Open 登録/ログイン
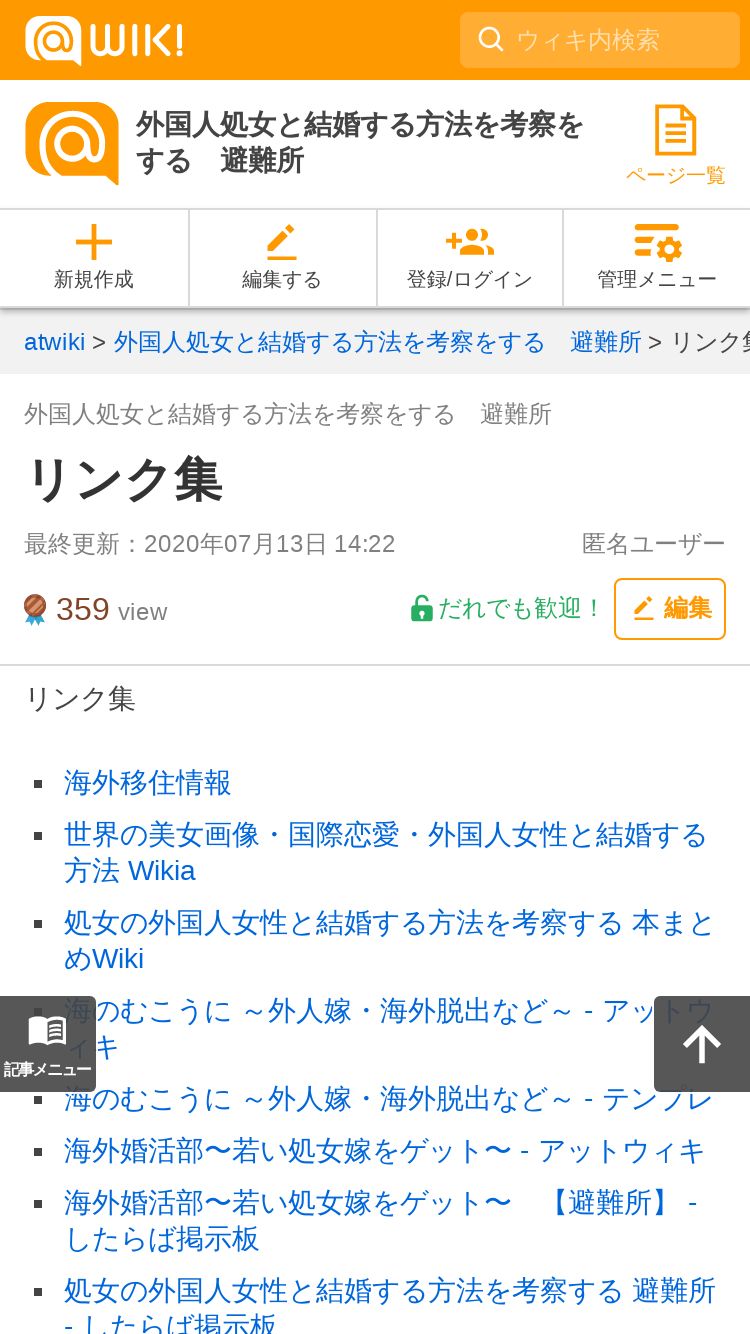 click(x=470, y=258)
